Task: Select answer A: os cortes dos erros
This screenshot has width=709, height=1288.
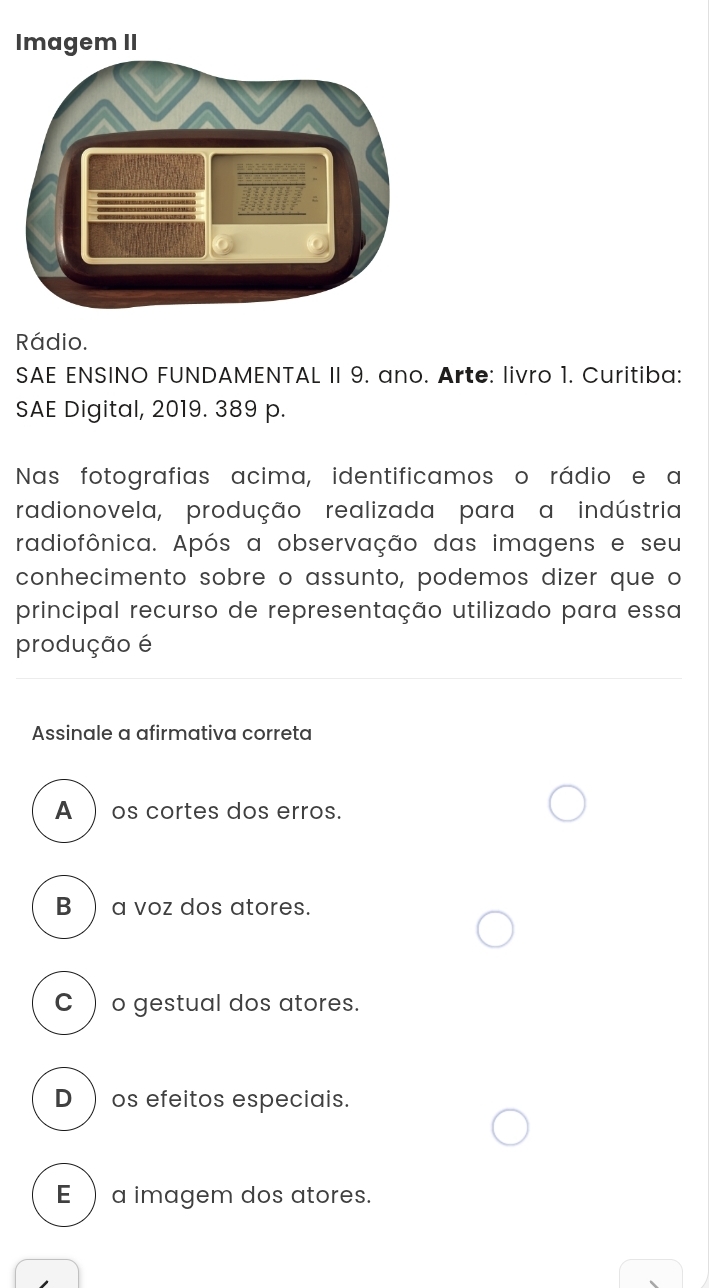Action: pos(64,811)
